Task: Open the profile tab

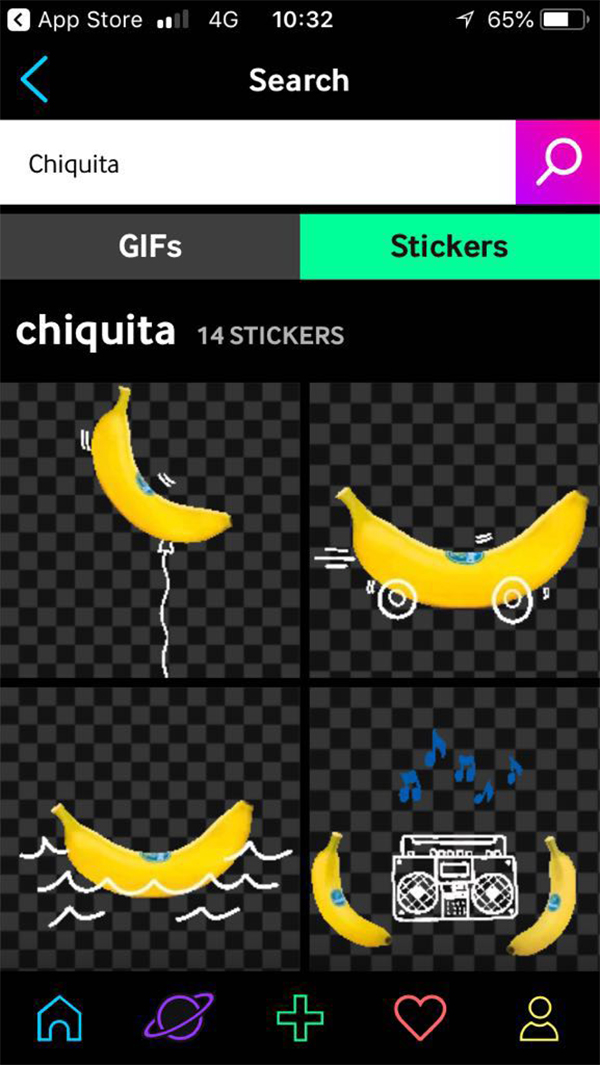Action: click(540, 1018)
